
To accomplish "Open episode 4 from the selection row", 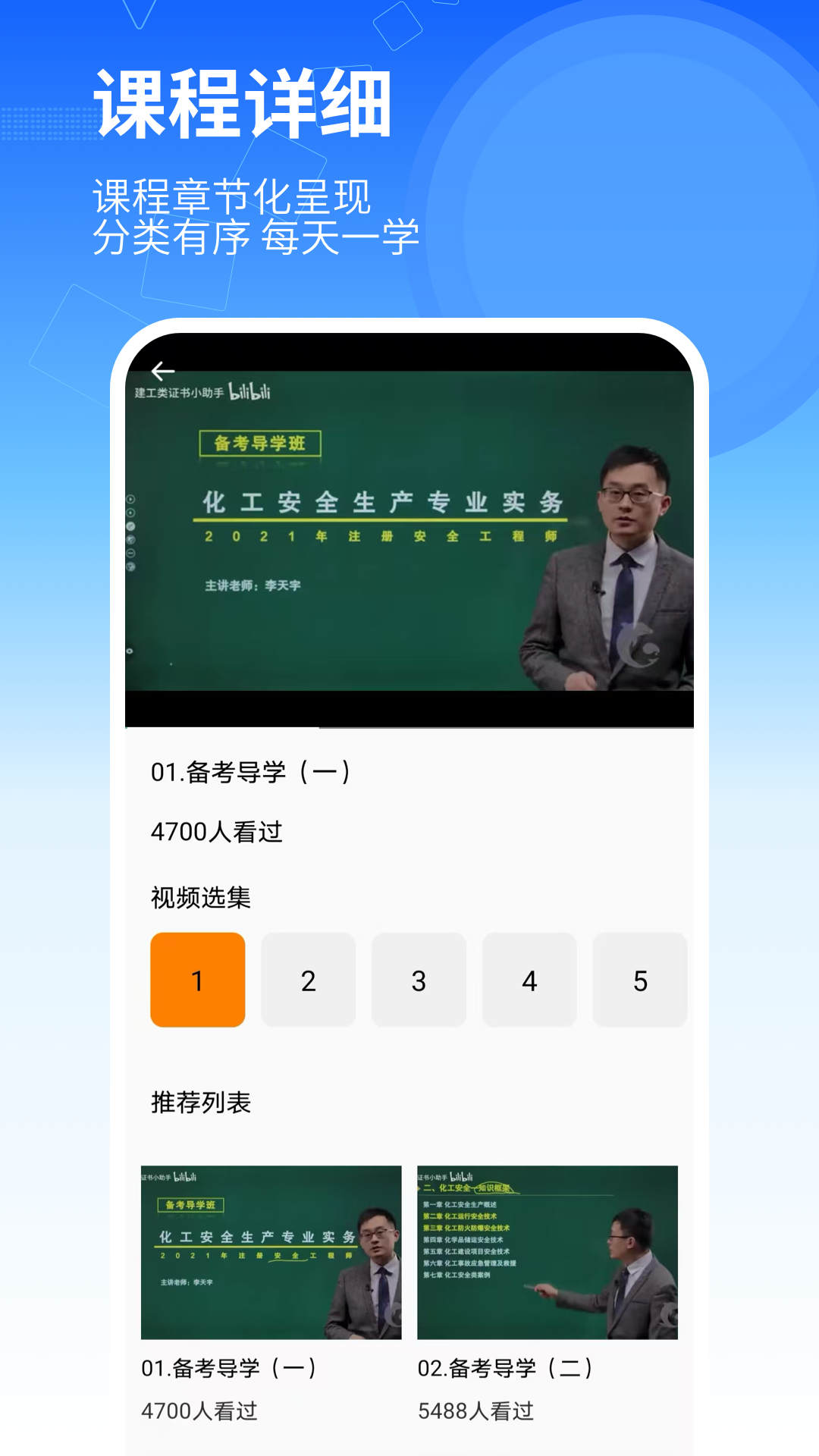I will tap(529, 980).
